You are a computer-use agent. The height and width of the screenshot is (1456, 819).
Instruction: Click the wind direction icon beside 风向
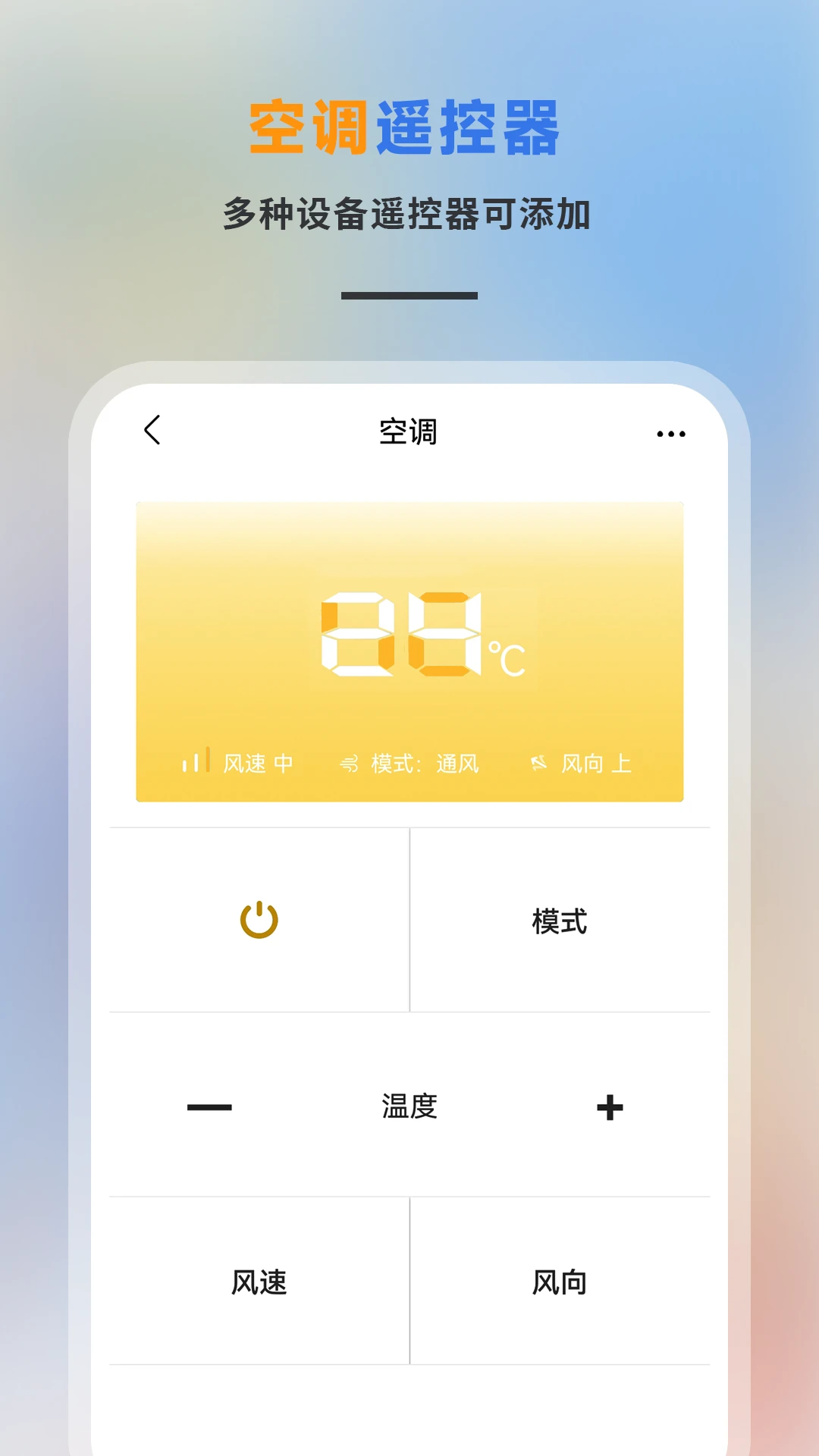click(x=538, y=764)
